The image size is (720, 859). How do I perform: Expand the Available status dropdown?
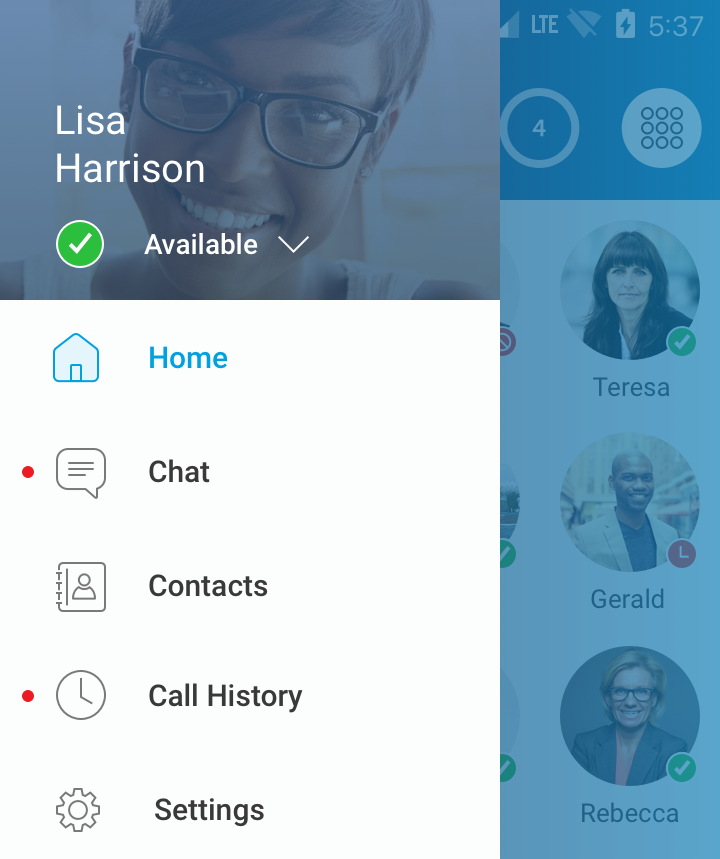click(293, 245)
